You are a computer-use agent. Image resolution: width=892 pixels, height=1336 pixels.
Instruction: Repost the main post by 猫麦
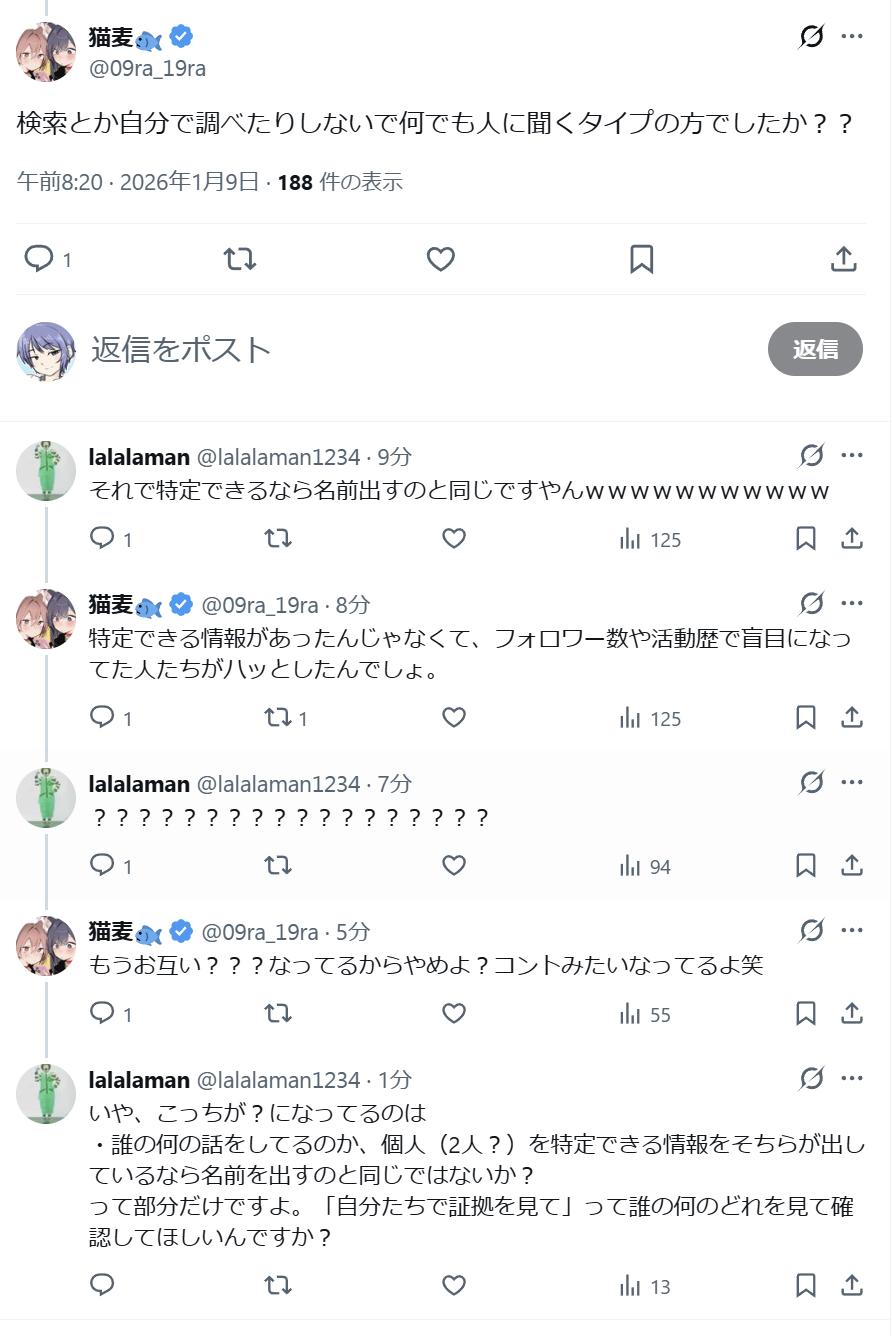[x=240, y=260]
